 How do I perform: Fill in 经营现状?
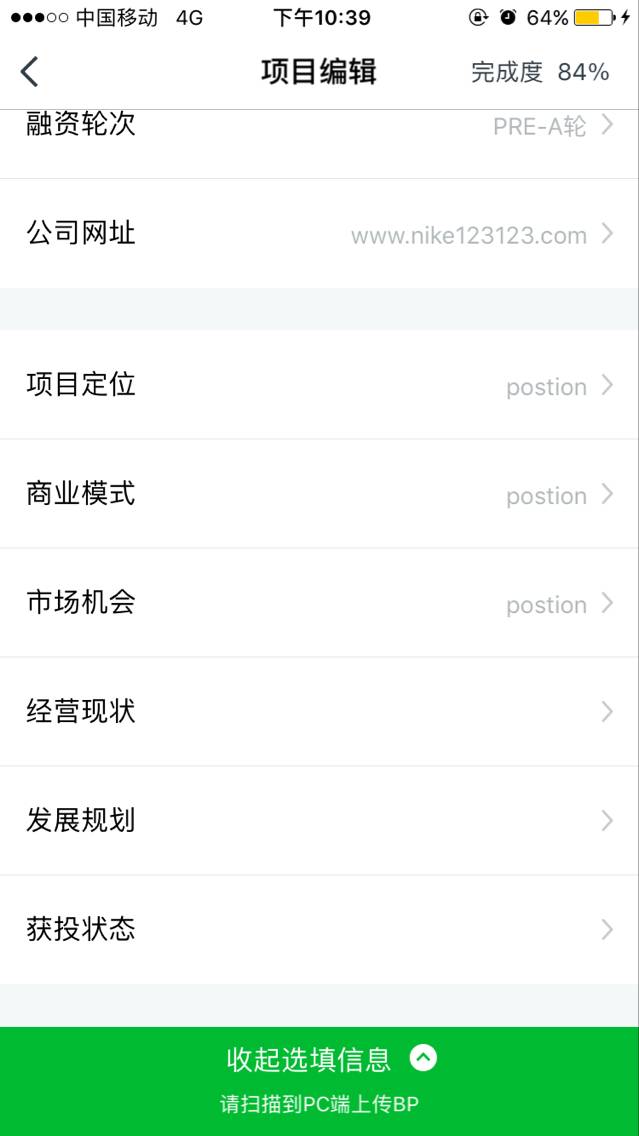coord(320,711)
